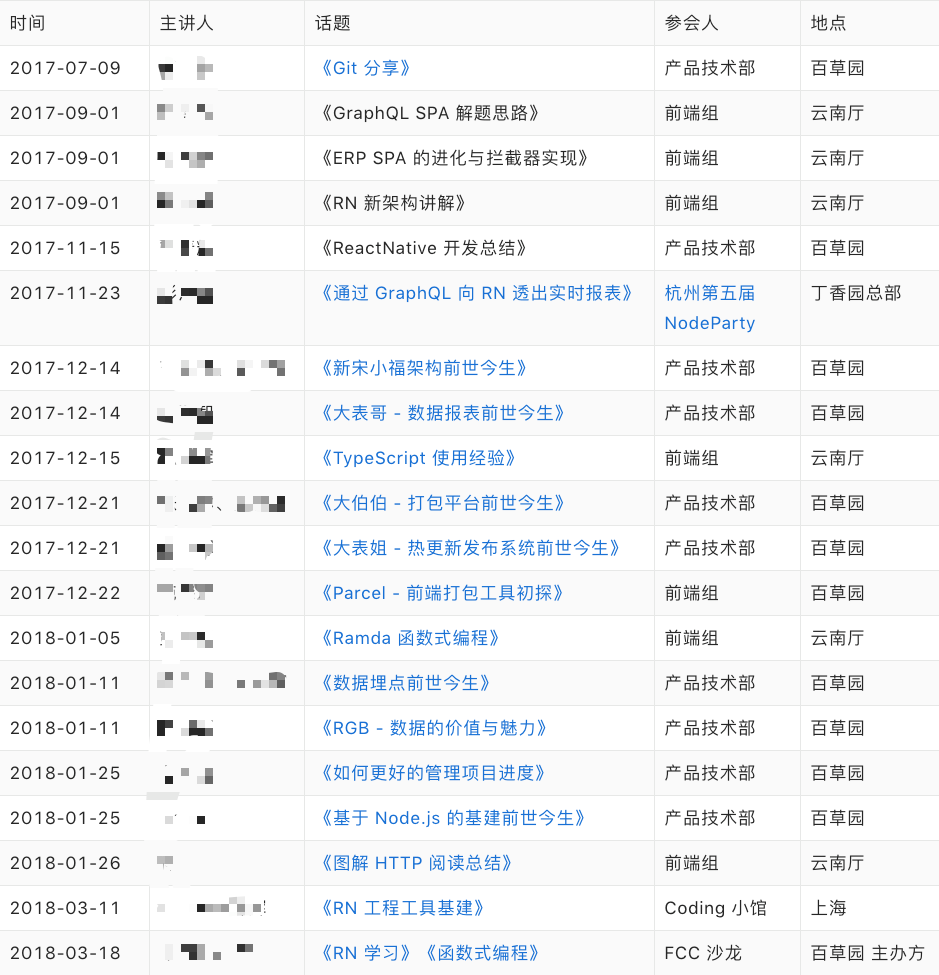Open 《大表姐 - 热更新发布系统前世今生》 link
This screenshot has width=939, height=975.
pos(471,548)
